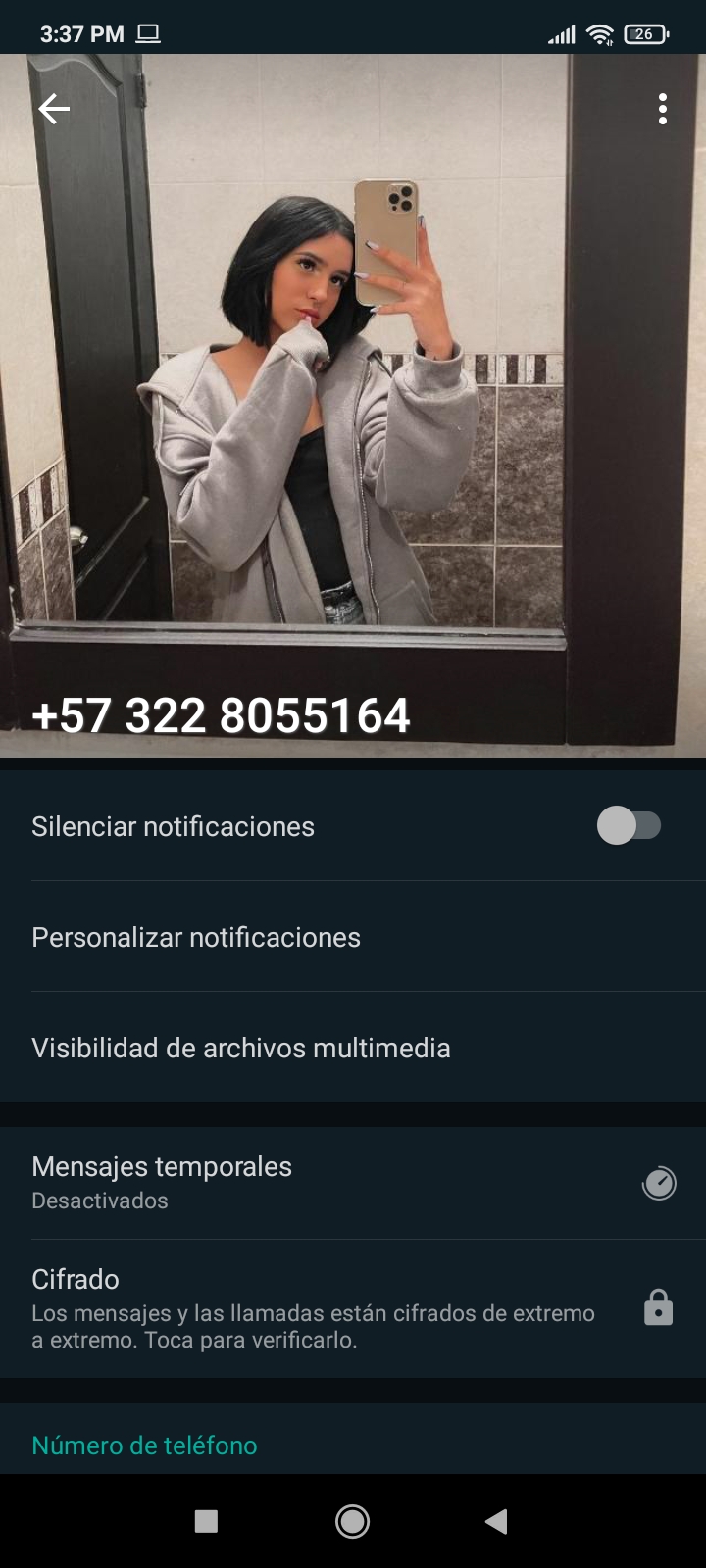Open the three-dot overflow menu
The width and height of the screenshot is (706, 1568).
(x=663, y=109)
